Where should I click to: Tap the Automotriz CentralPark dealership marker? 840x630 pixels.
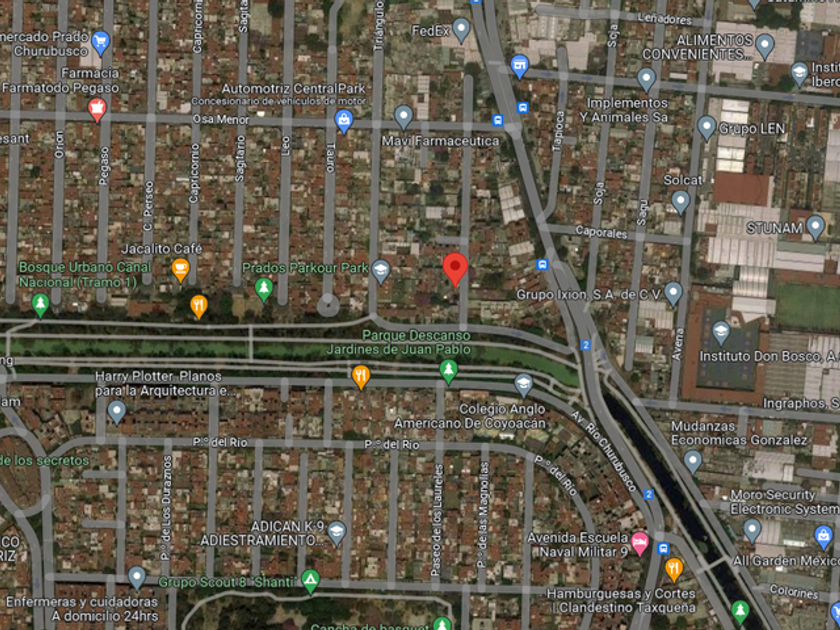point(344,122)
